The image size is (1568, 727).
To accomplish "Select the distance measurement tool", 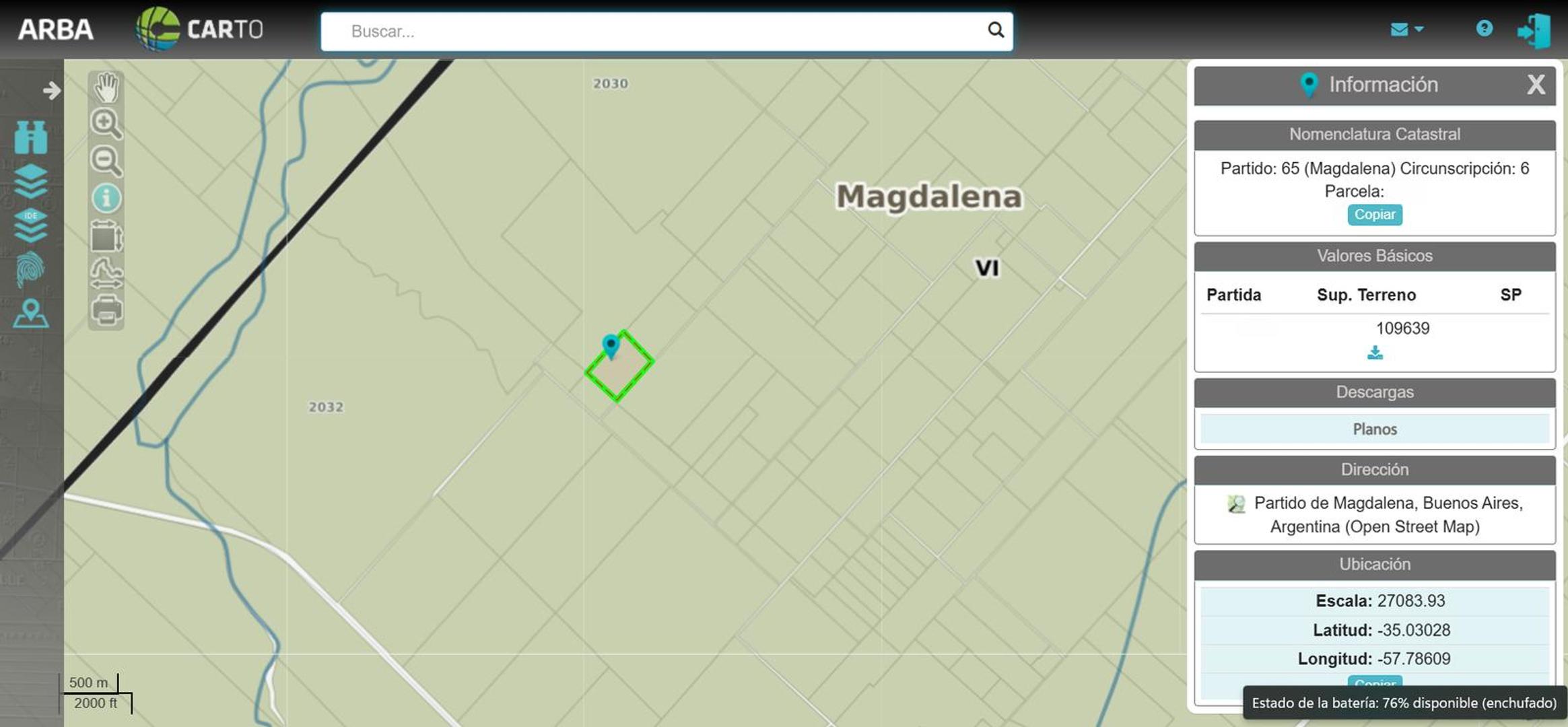I will [106, 273].
